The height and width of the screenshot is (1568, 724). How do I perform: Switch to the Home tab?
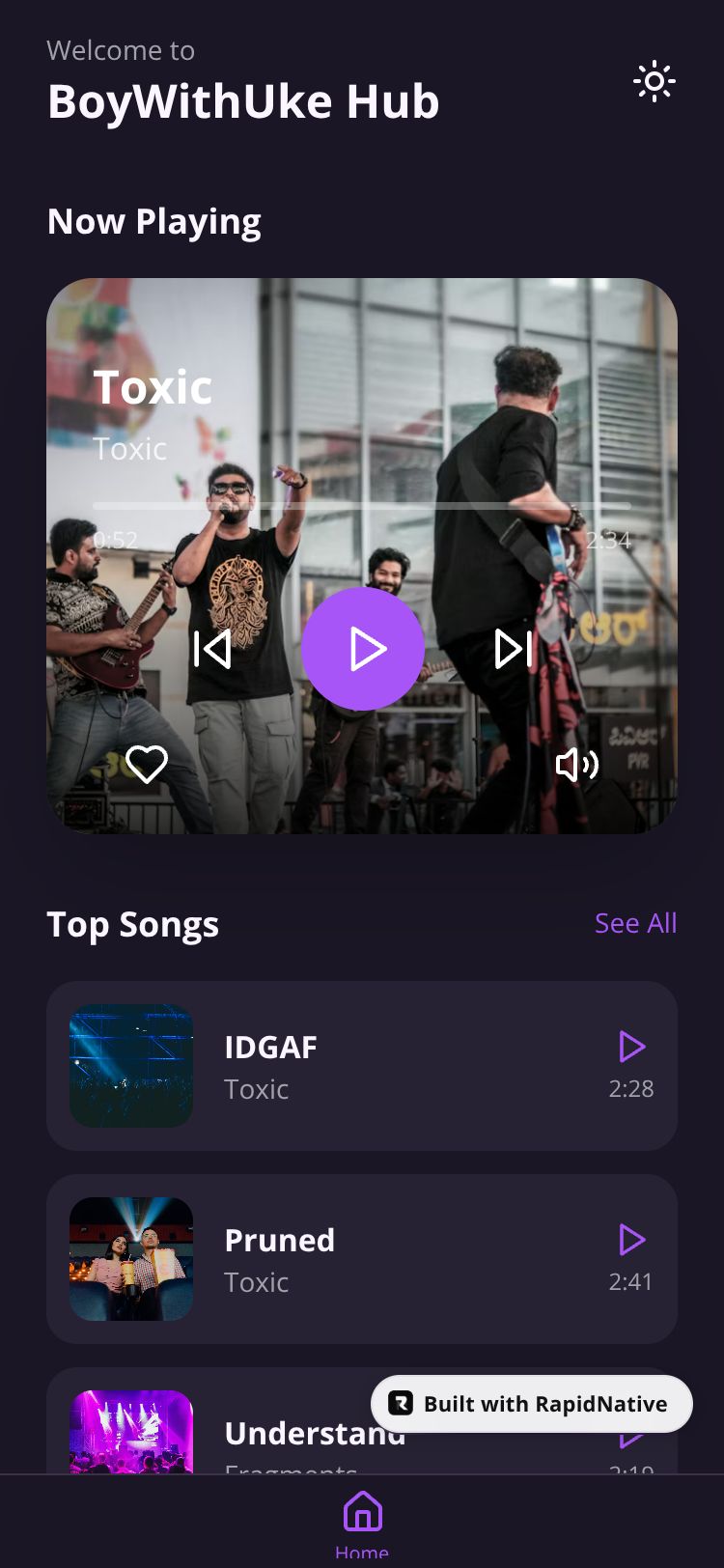(x=362, y=1522)
